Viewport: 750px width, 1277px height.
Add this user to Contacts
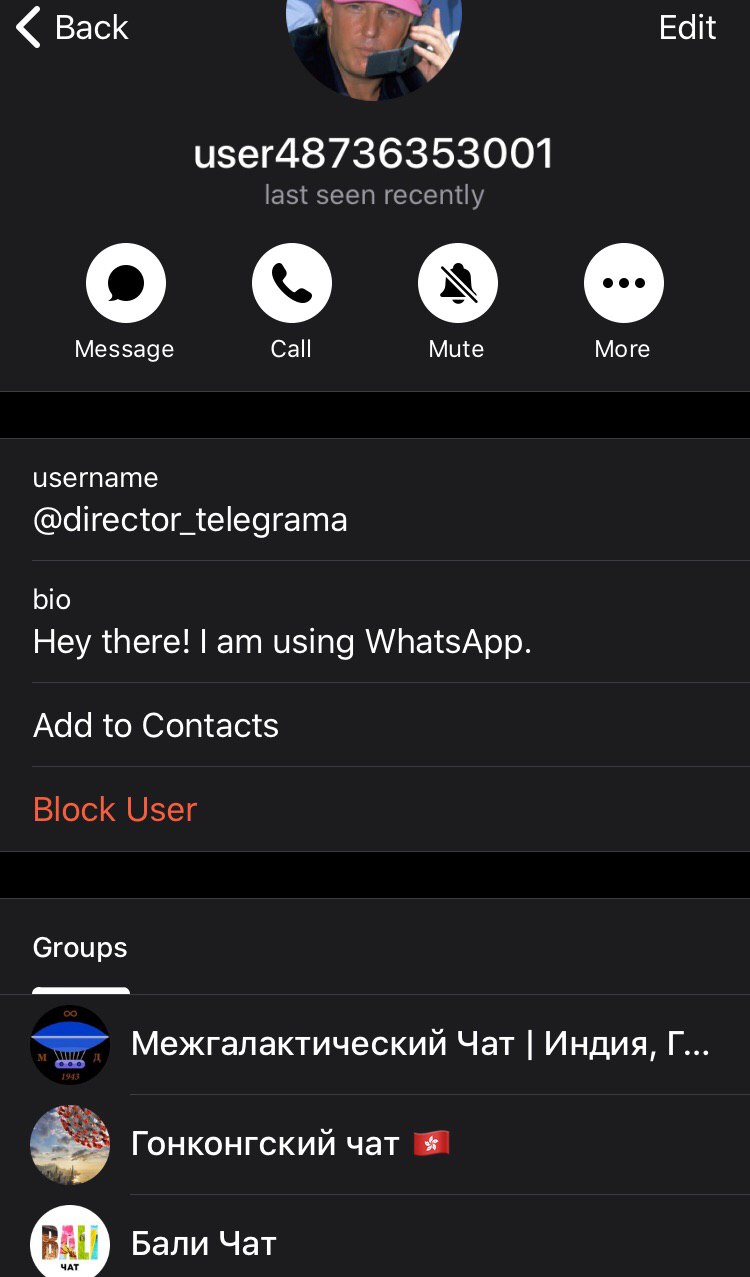[375, 725]
